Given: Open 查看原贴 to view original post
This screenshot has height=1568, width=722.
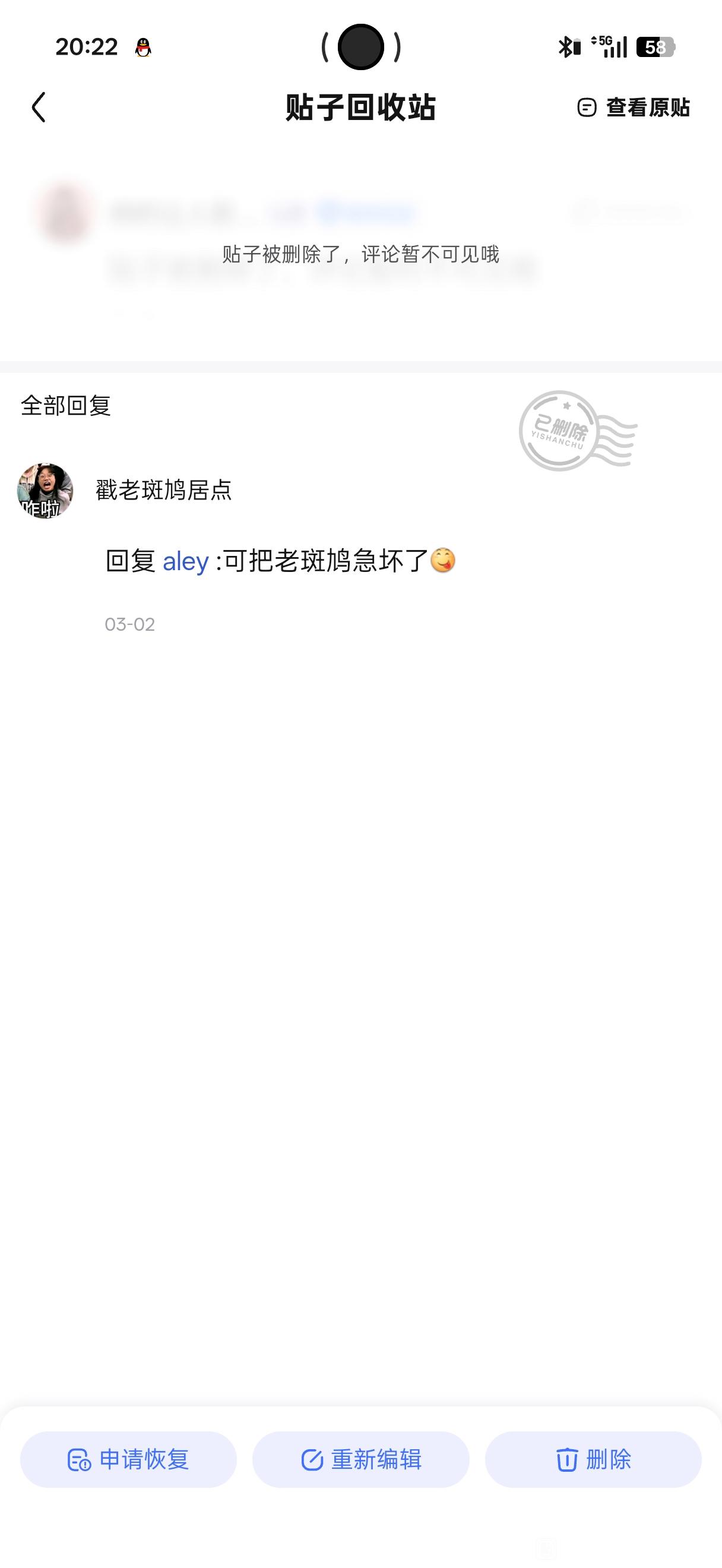Looking at the screenshot, I should 634,108.
